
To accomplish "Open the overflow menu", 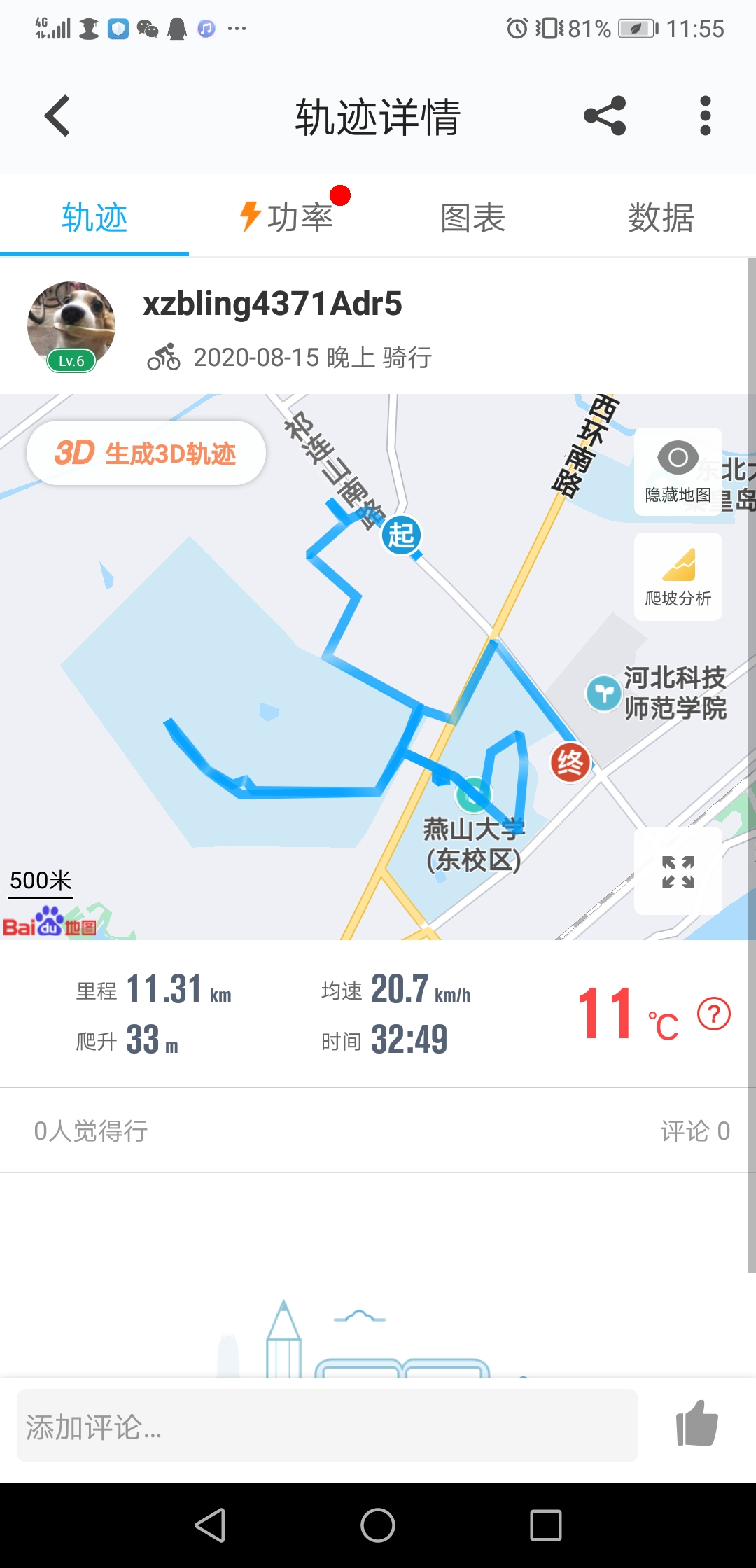I will [x=705, y=115].
